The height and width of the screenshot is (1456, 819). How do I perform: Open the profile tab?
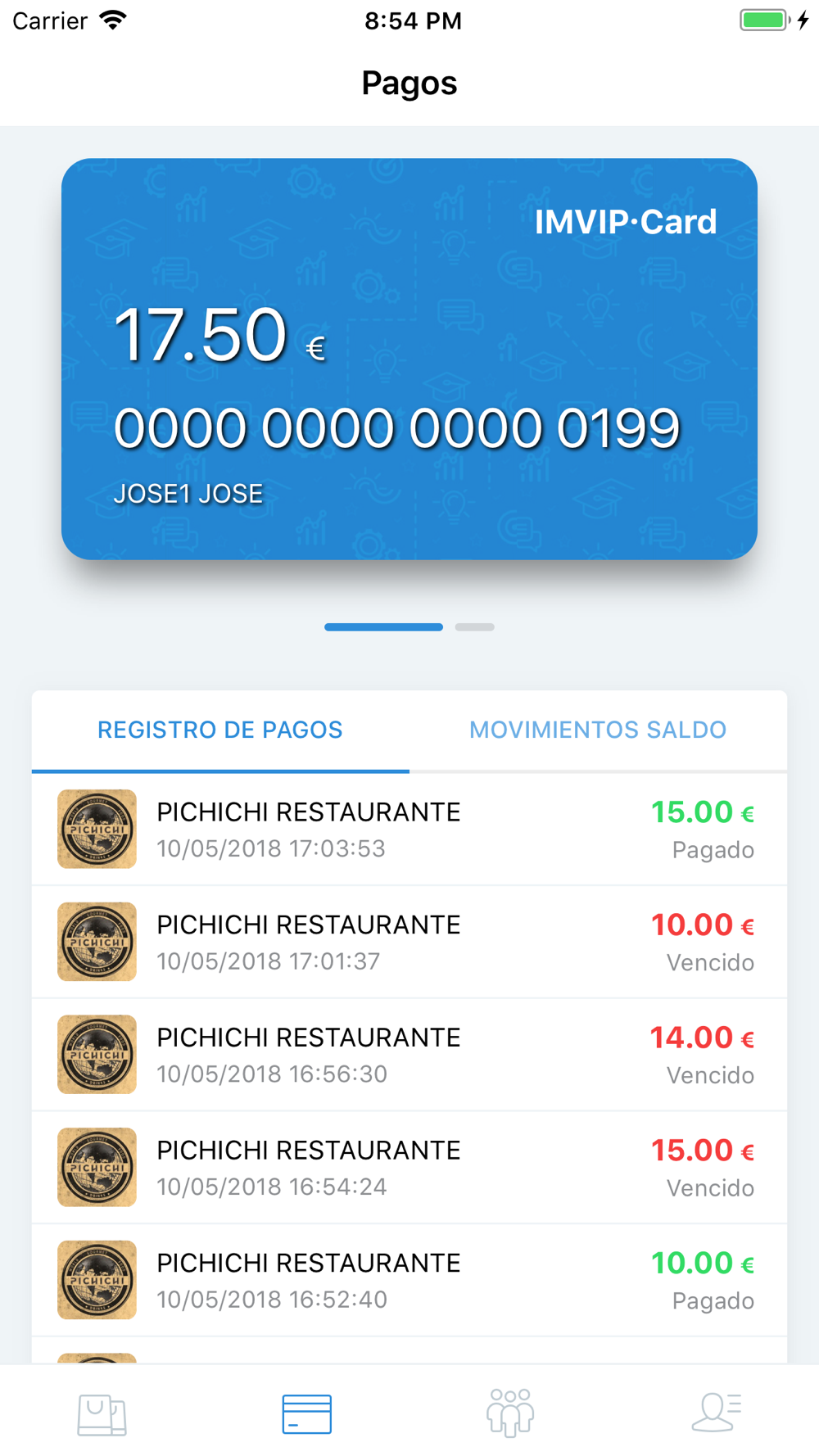click(716, 1413)
